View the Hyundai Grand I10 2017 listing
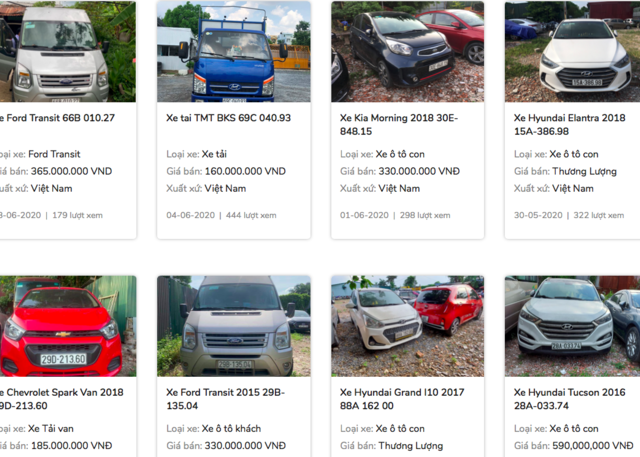The width and height of the screenshot is (640, 457). (402, 398)
